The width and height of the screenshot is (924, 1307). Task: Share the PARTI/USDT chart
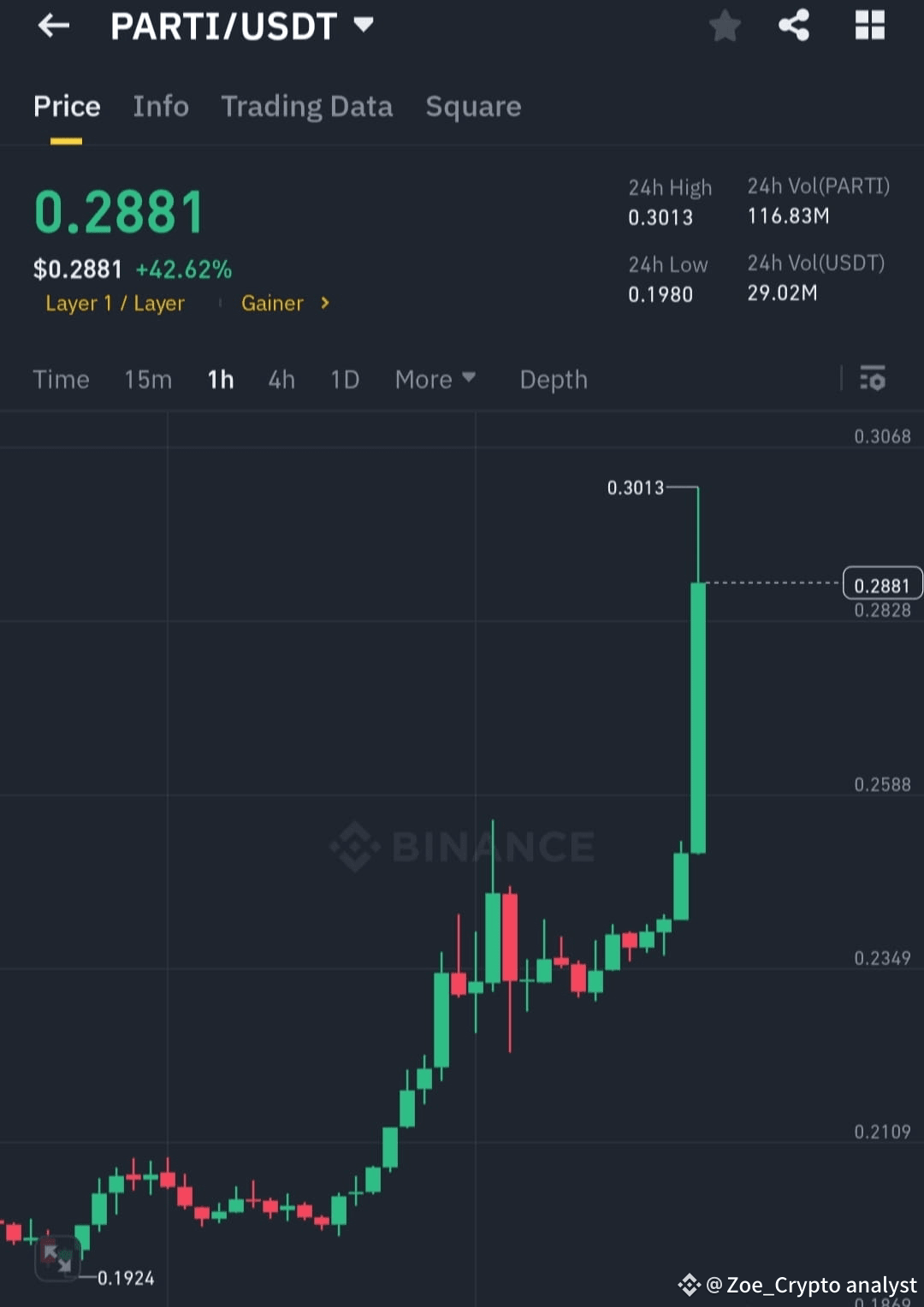pyautogui.click(x=794, y=26)
